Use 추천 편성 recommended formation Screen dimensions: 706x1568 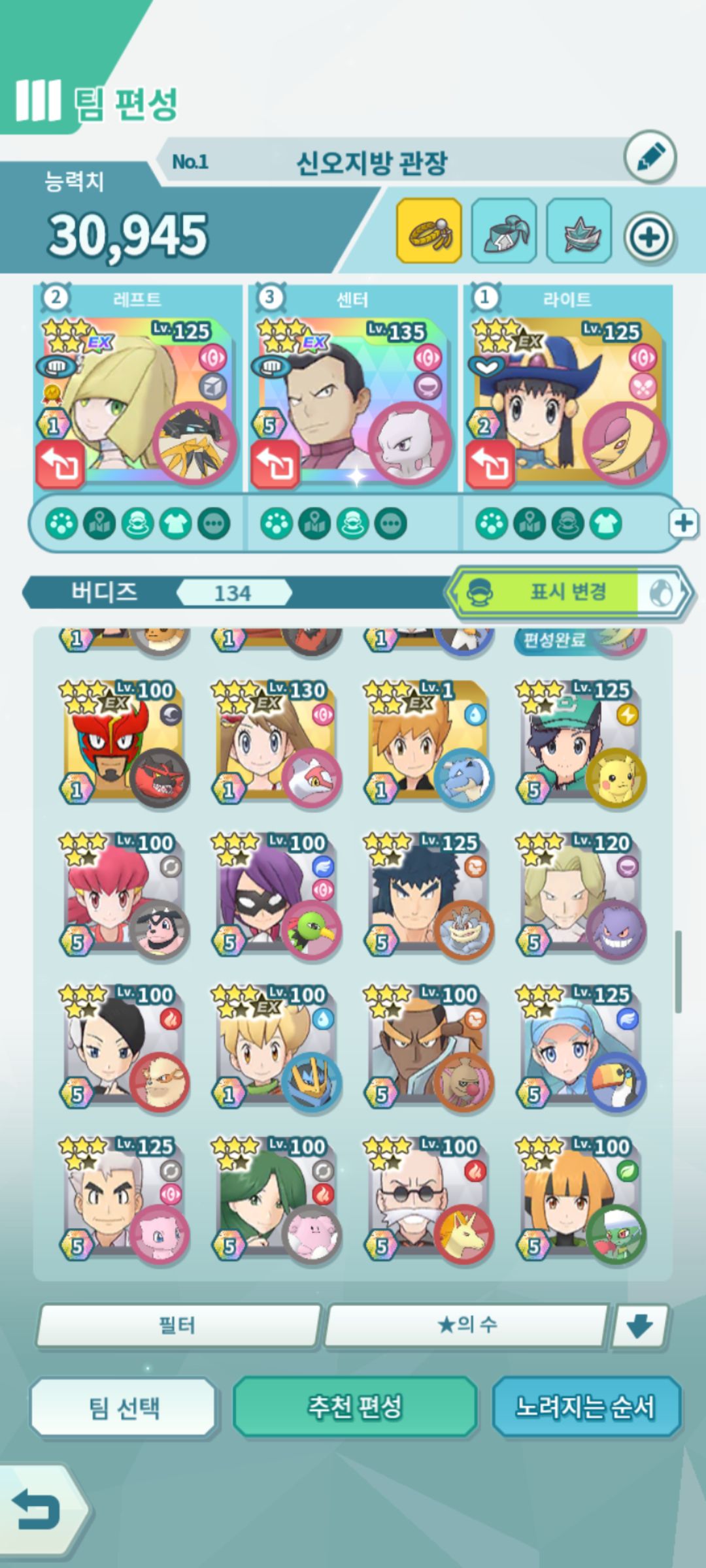coord(355,1407)
